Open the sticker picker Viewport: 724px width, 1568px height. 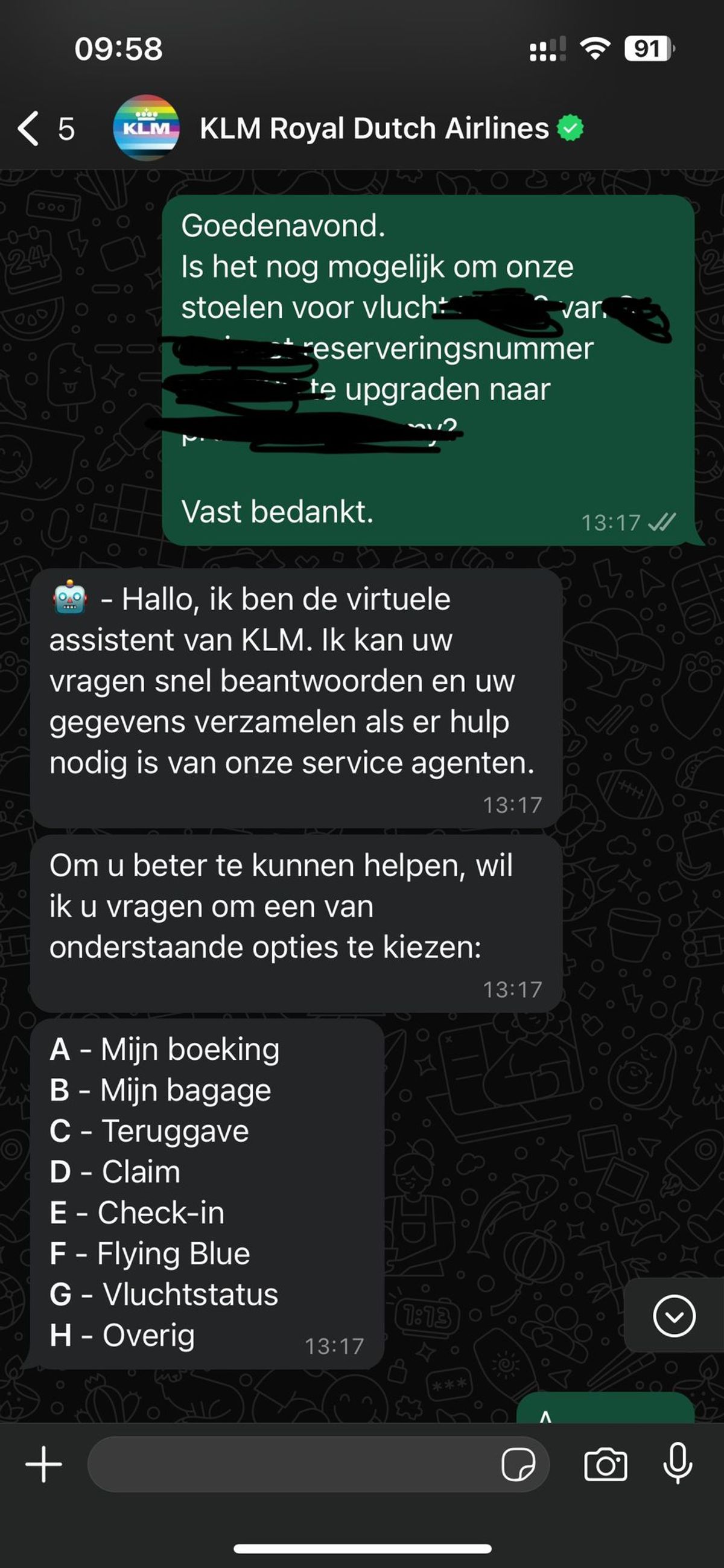pos(518,1464)
